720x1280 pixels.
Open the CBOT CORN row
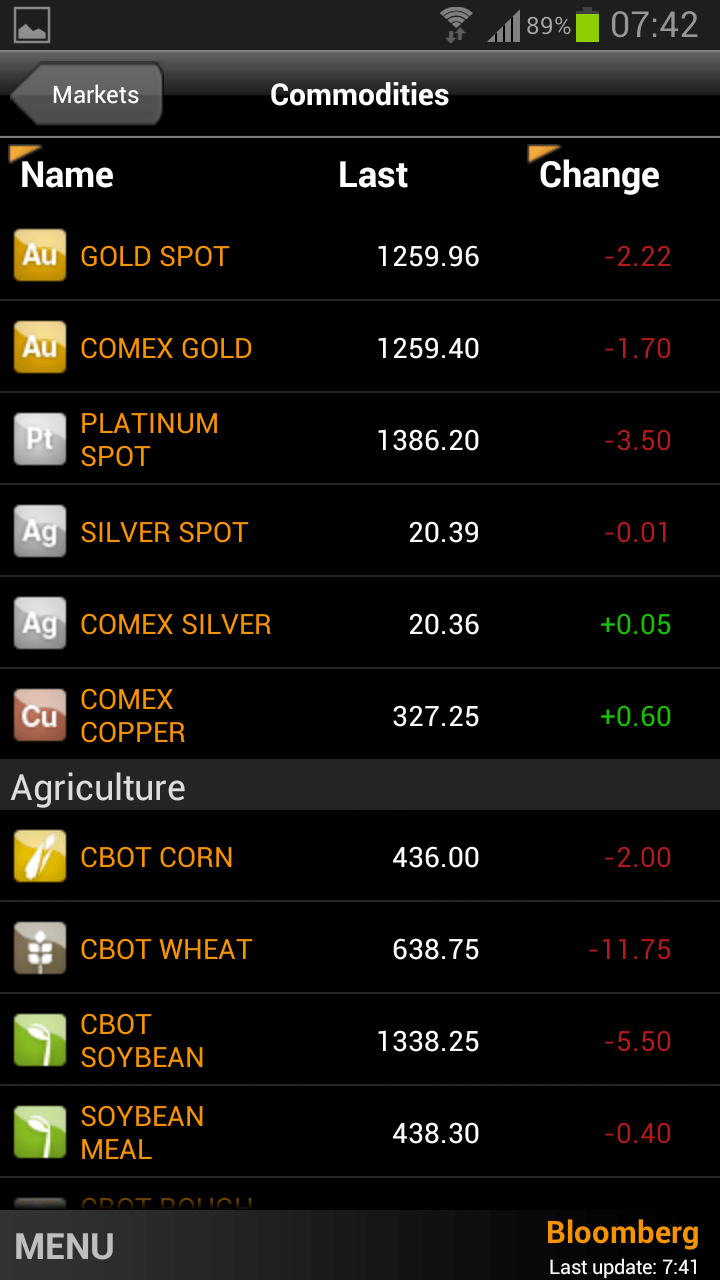pyautogui.click(x=360, y=856)
